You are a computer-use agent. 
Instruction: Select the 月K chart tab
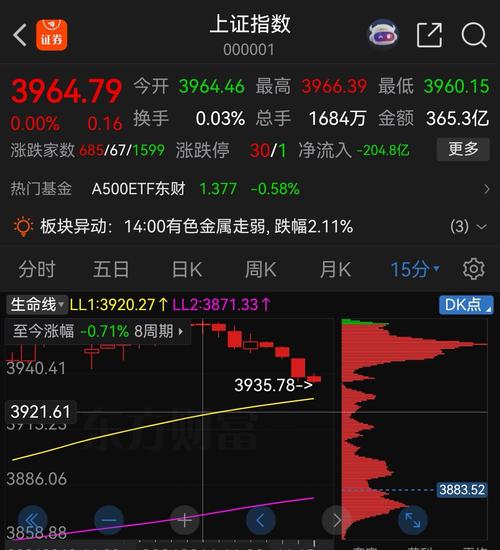335,269
